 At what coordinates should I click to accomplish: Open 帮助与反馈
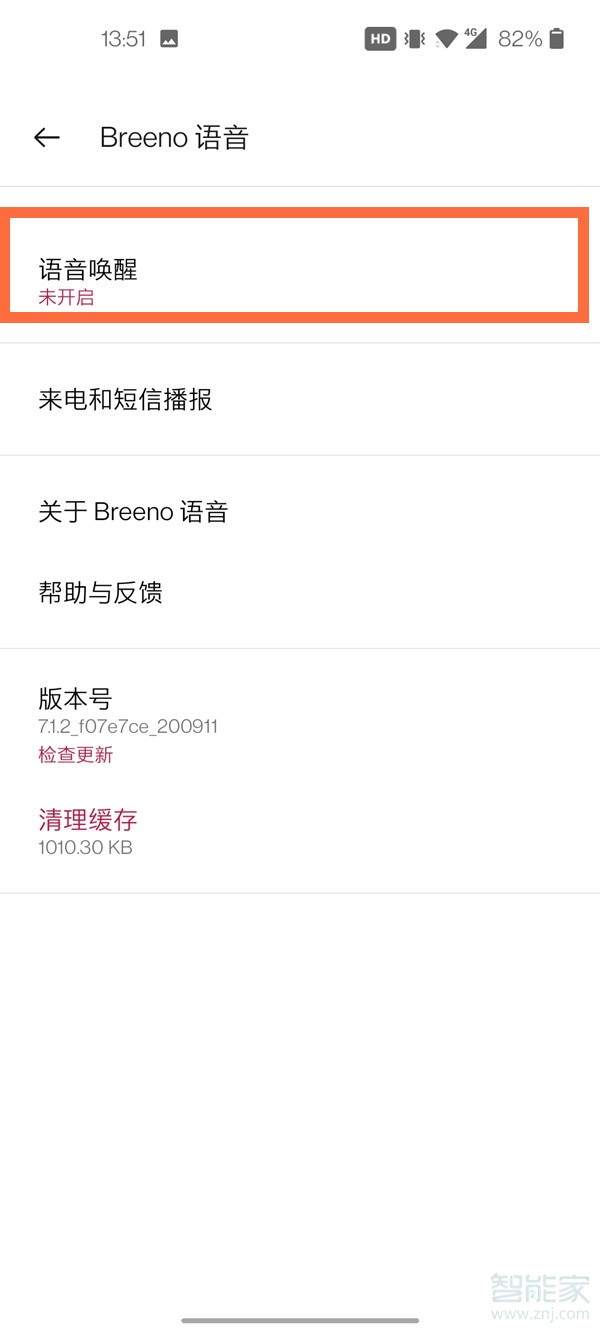click(300, 593)
